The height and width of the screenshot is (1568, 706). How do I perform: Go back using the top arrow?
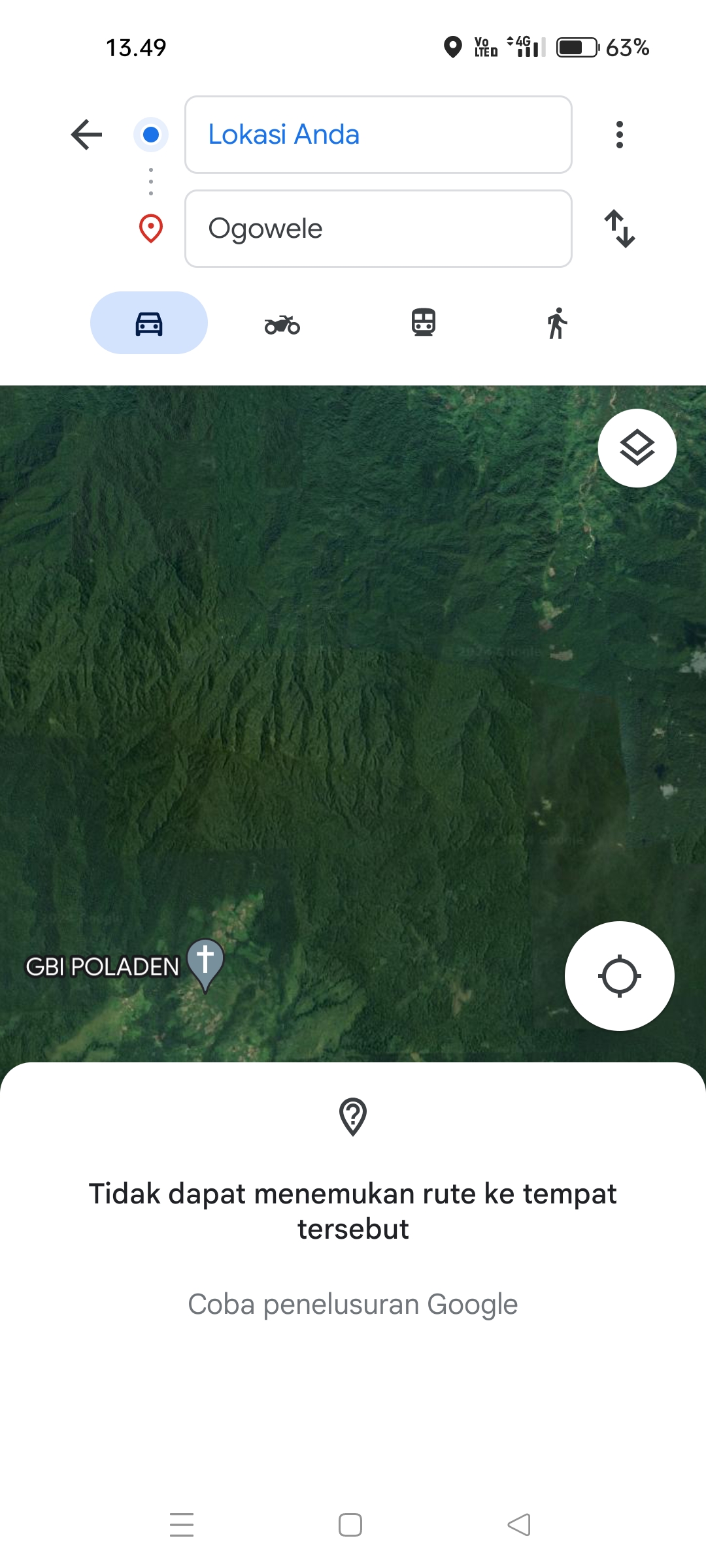click(86, 135)
